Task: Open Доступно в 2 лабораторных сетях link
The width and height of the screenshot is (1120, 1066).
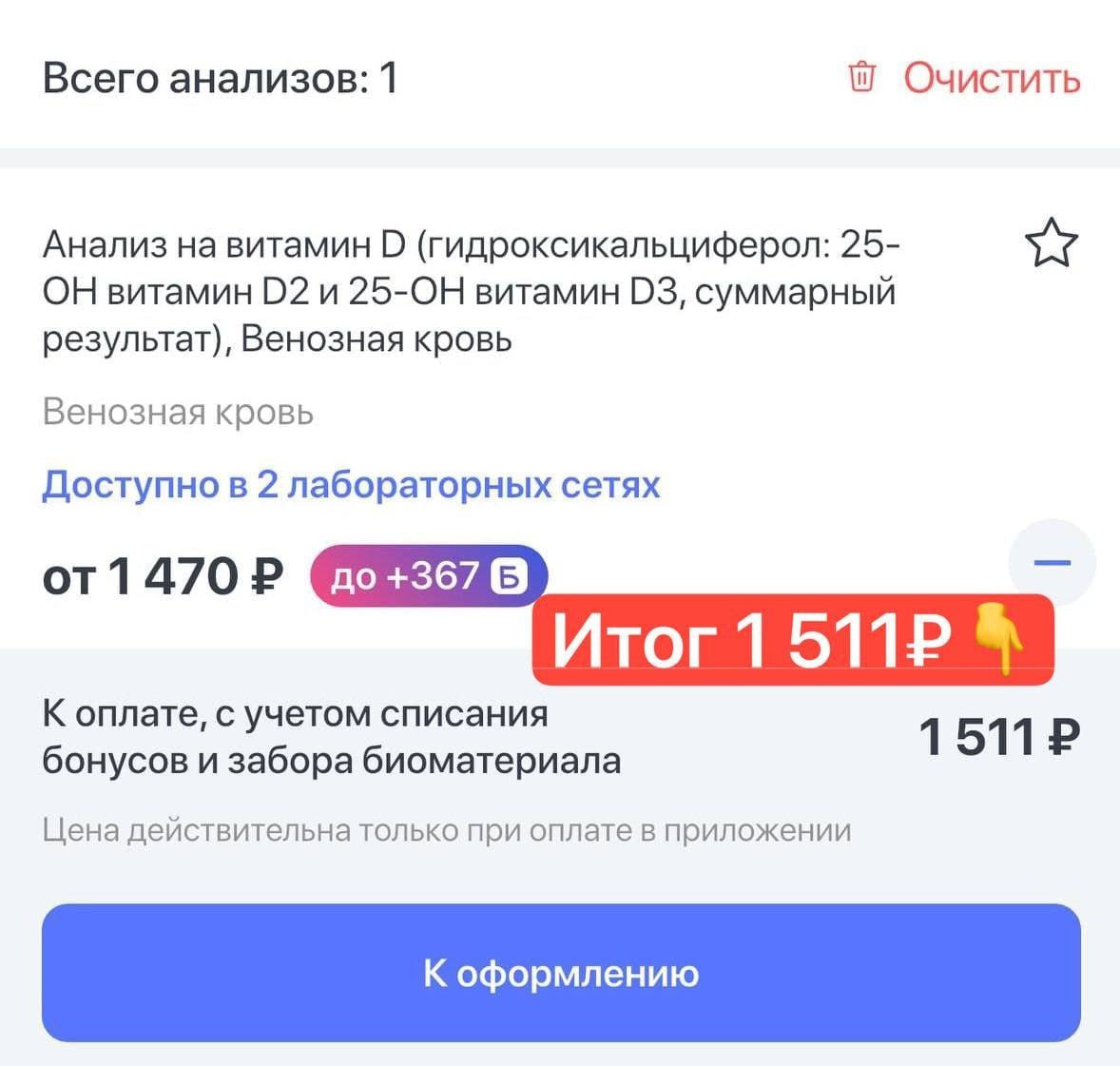Action: [x=351, y=485]
